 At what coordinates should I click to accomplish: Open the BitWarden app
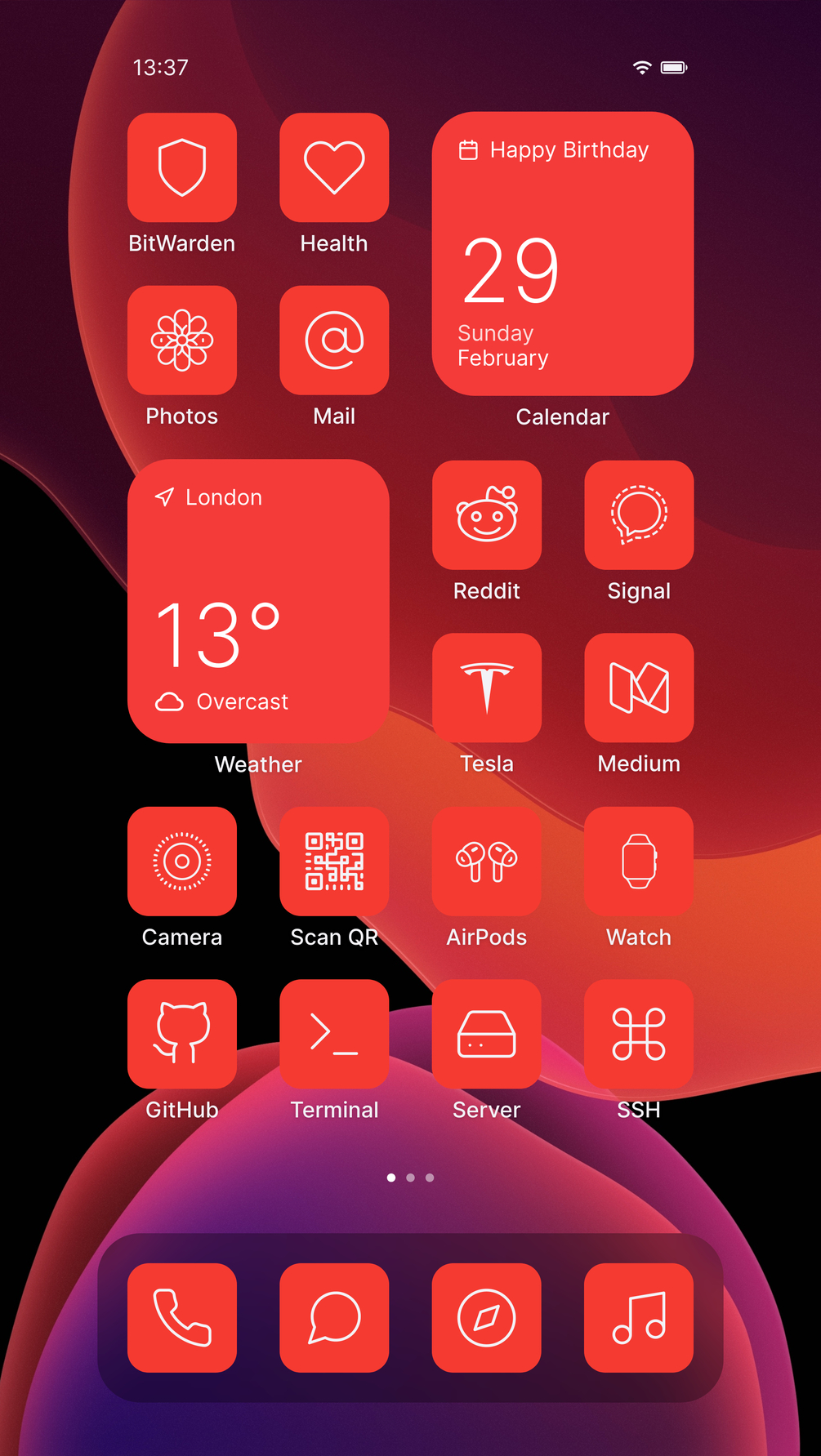pos(182,167)
